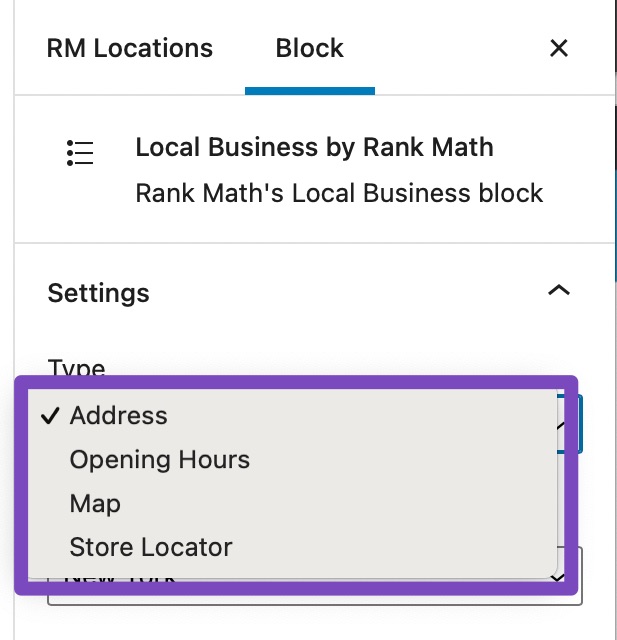Select the Block tab
Viewport: 617px width, 640px height.
coord(309,48)
